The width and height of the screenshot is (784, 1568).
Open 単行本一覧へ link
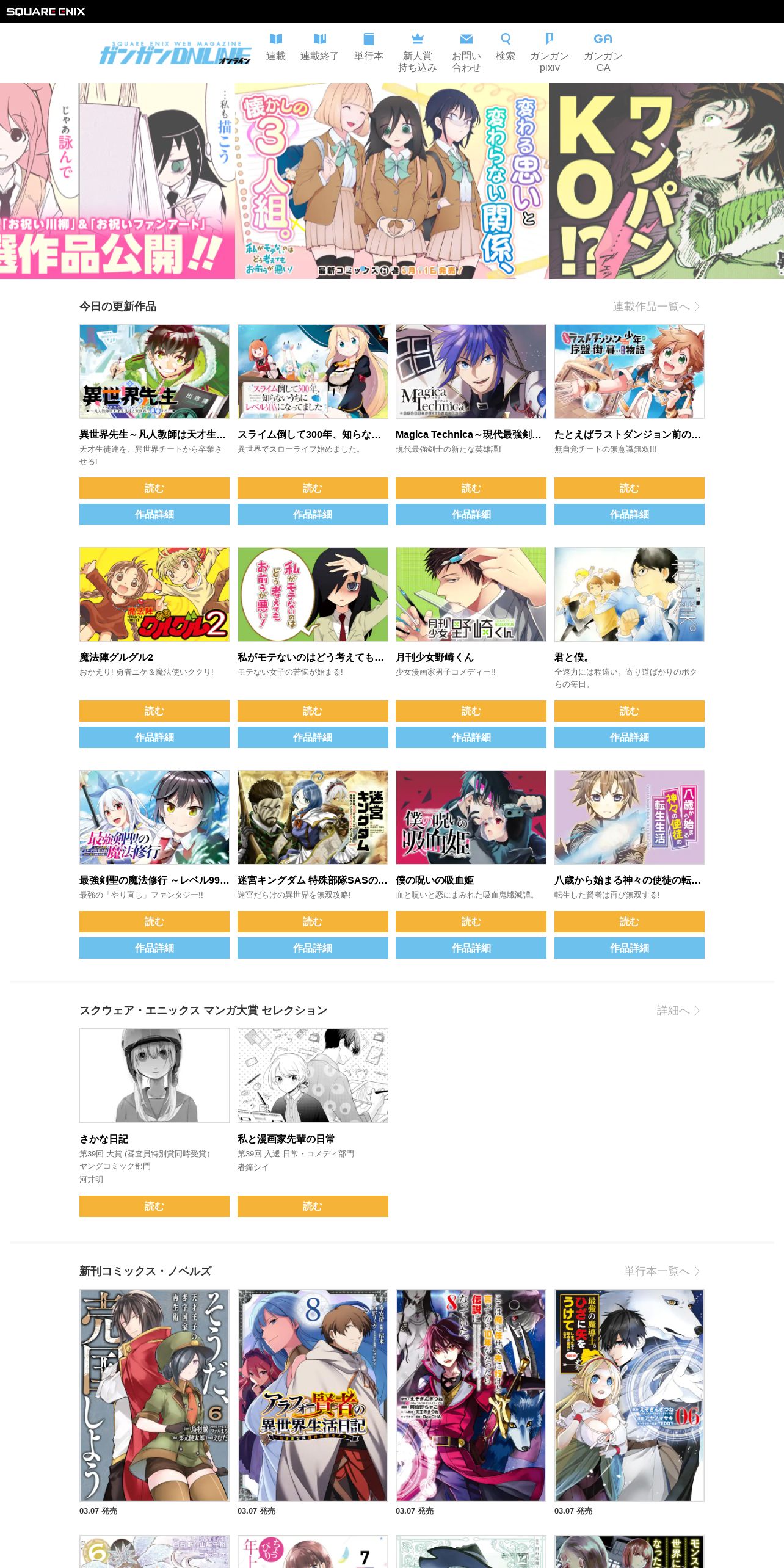tap(662, 1271)
